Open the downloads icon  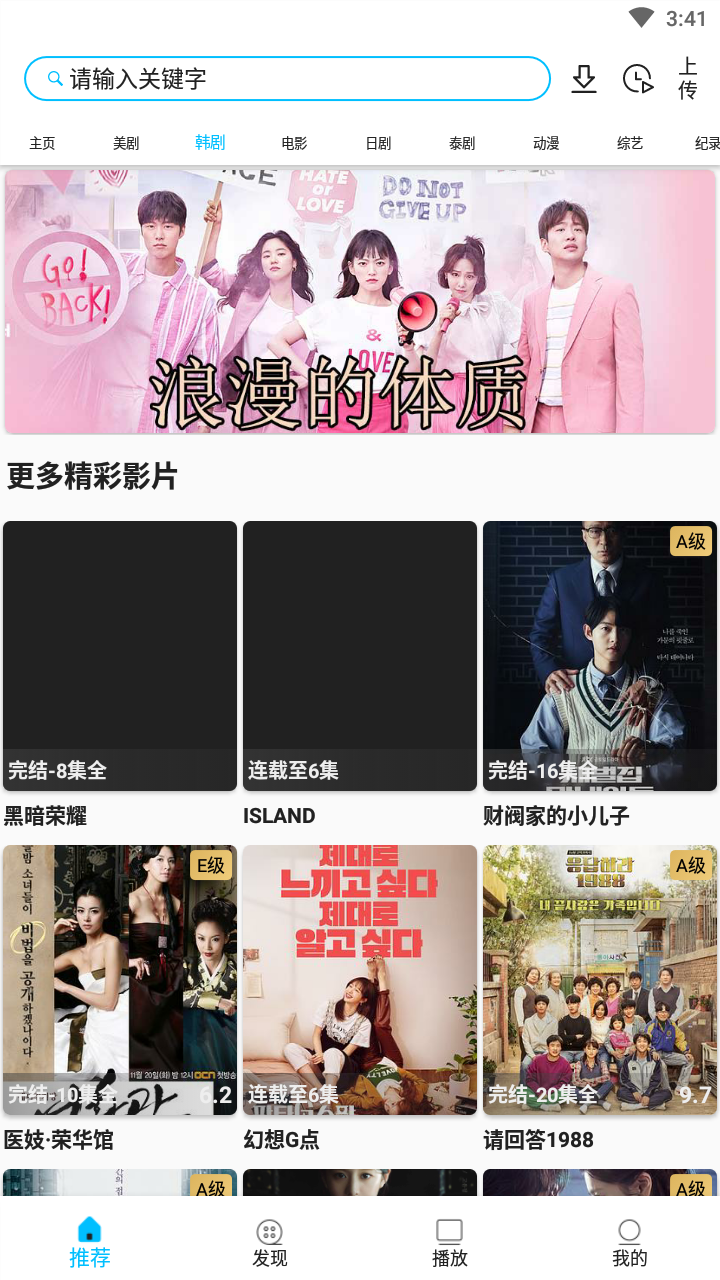[x=584, y=79]
